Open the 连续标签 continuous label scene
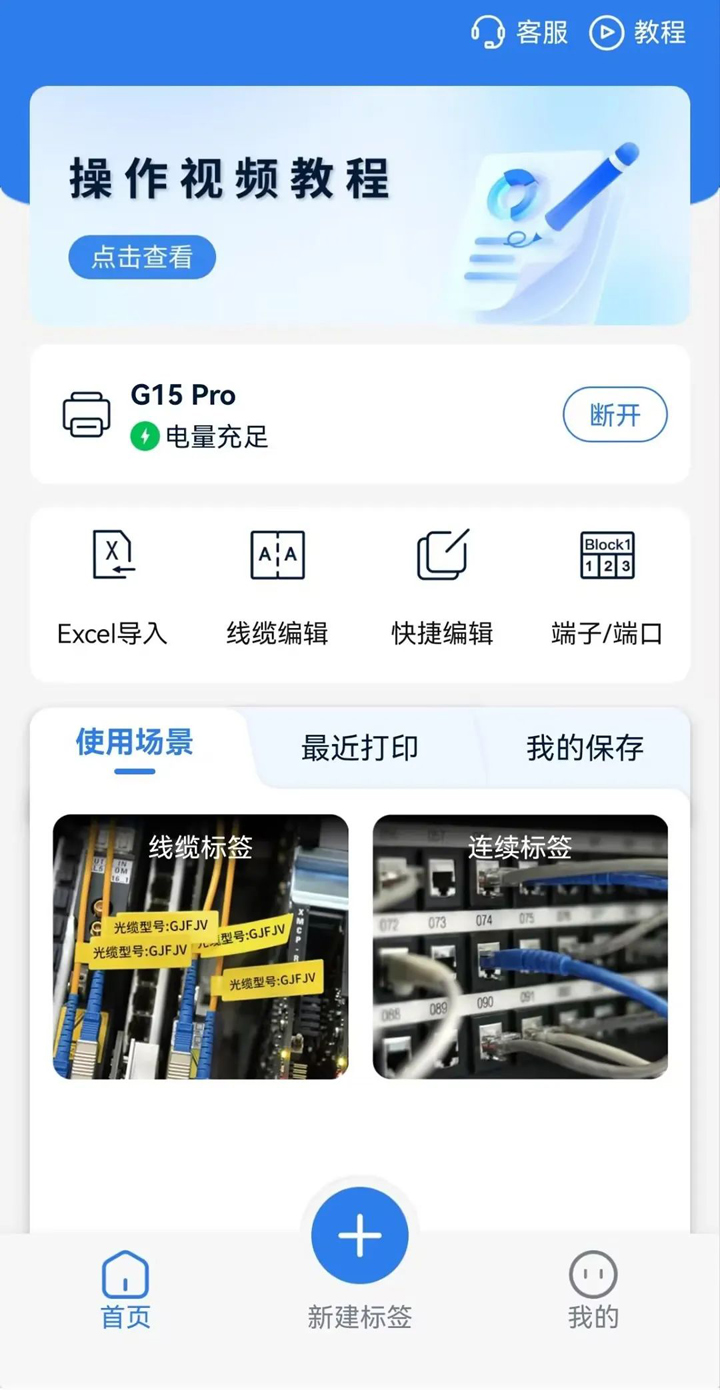 (x=519, y=946)
